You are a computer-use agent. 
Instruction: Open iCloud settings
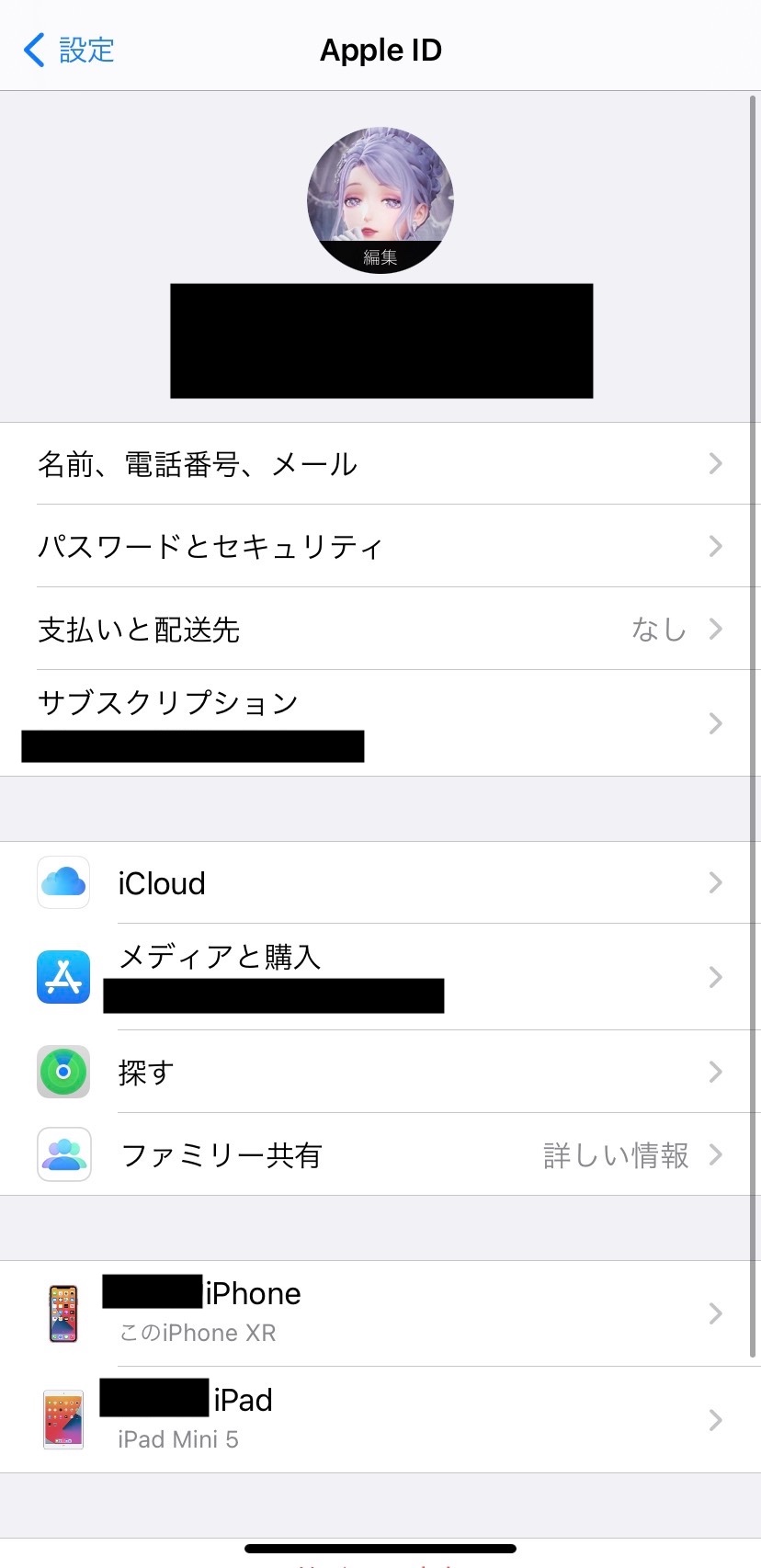tap(380, 883)
